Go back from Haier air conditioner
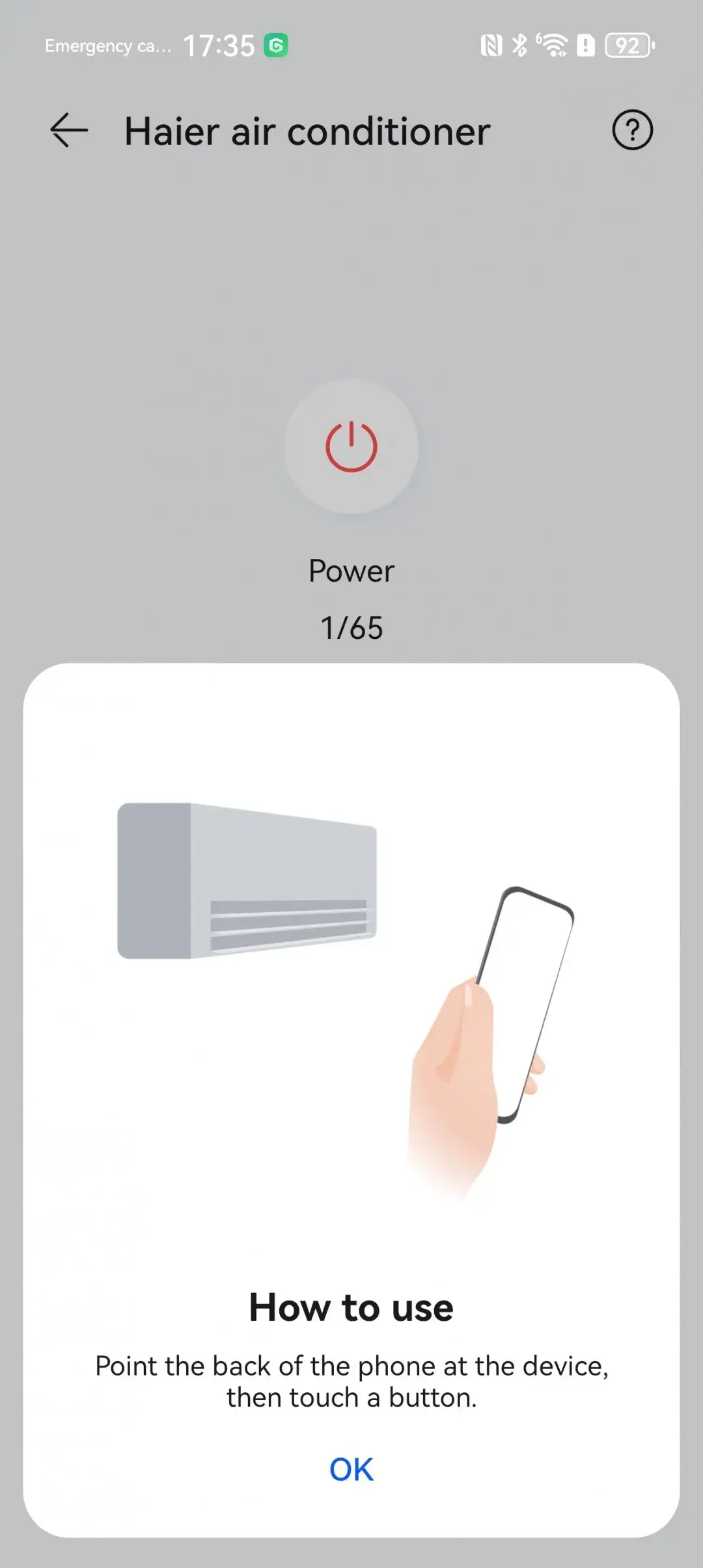 click(x=69, y=130)
